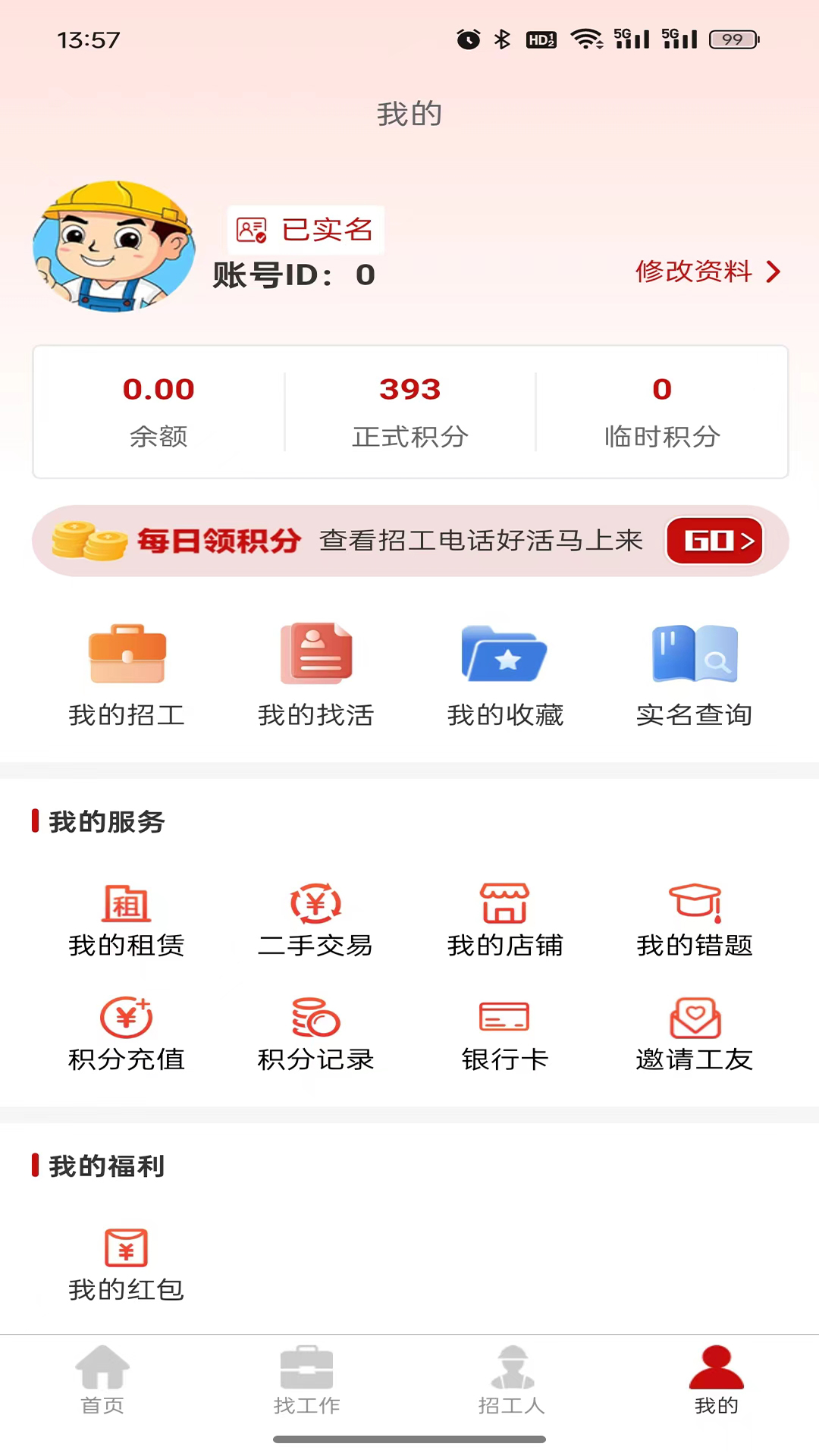Open 积分充值 points recharge
Screen dimensions: 819x1456
pos(126,1035)
